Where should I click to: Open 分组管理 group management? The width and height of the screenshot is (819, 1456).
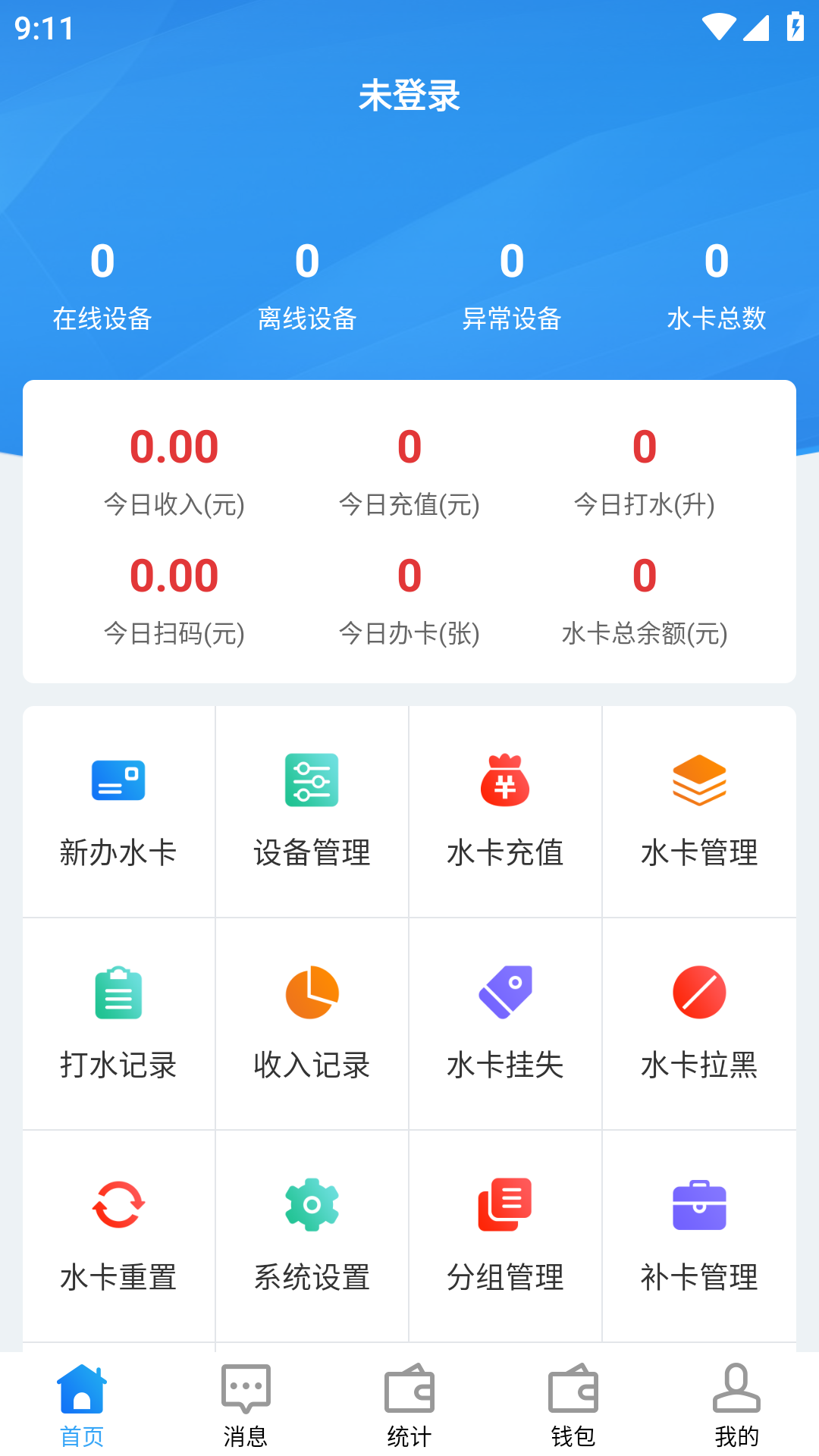[x=505, y=1236]
